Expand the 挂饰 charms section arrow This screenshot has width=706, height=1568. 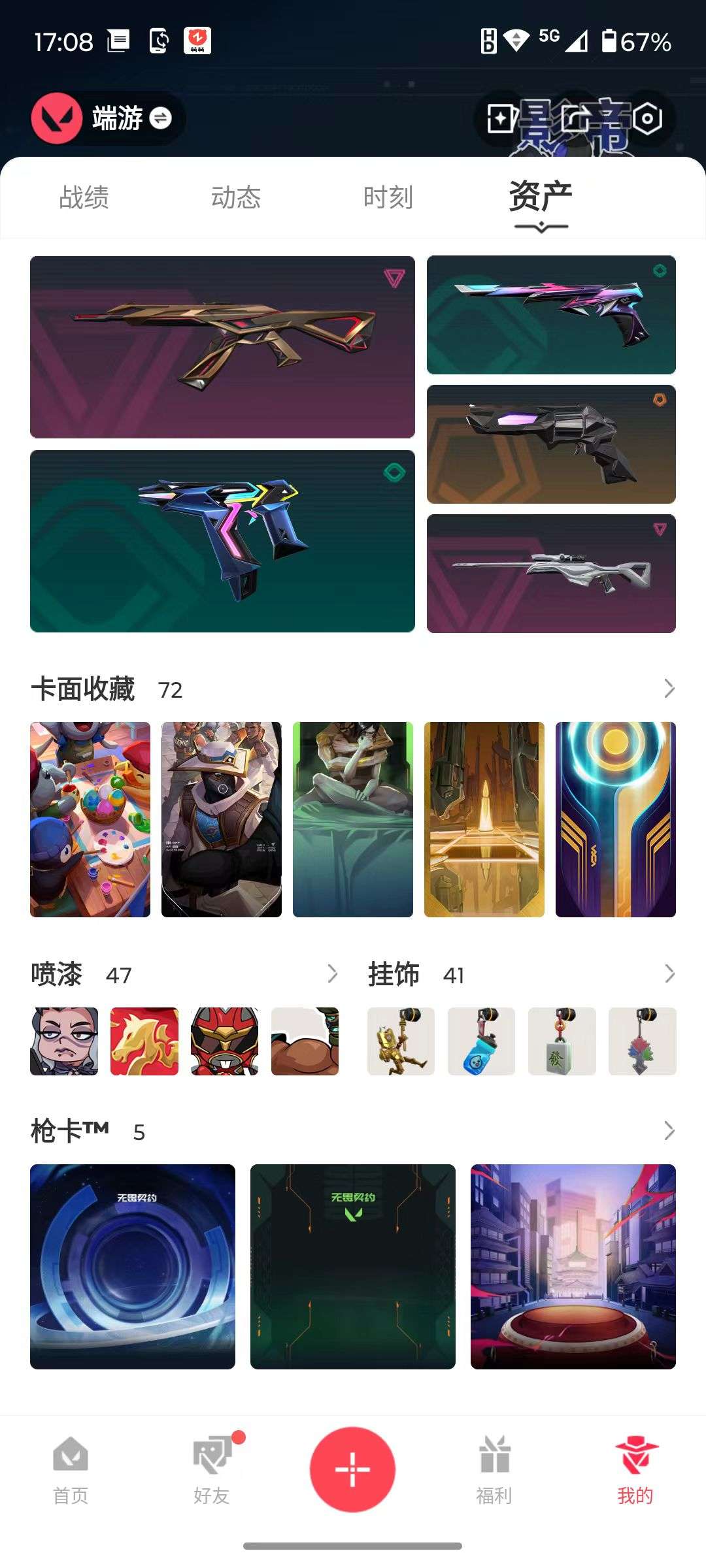[x=670, y=975]
